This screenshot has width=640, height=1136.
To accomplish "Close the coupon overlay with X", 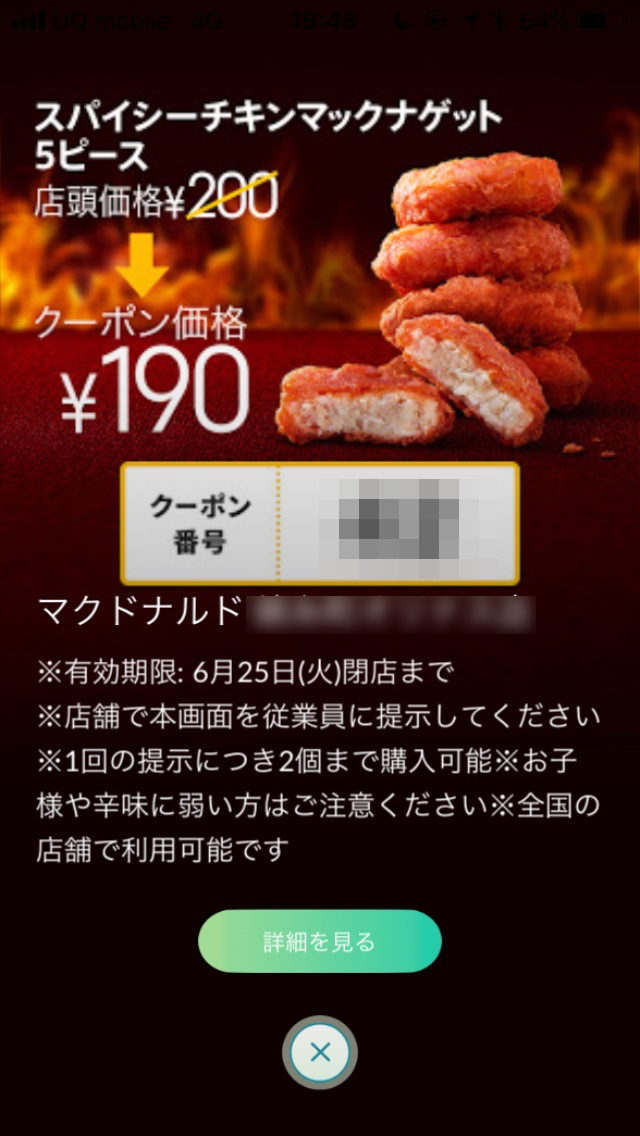I will [x=320, y=1052].
